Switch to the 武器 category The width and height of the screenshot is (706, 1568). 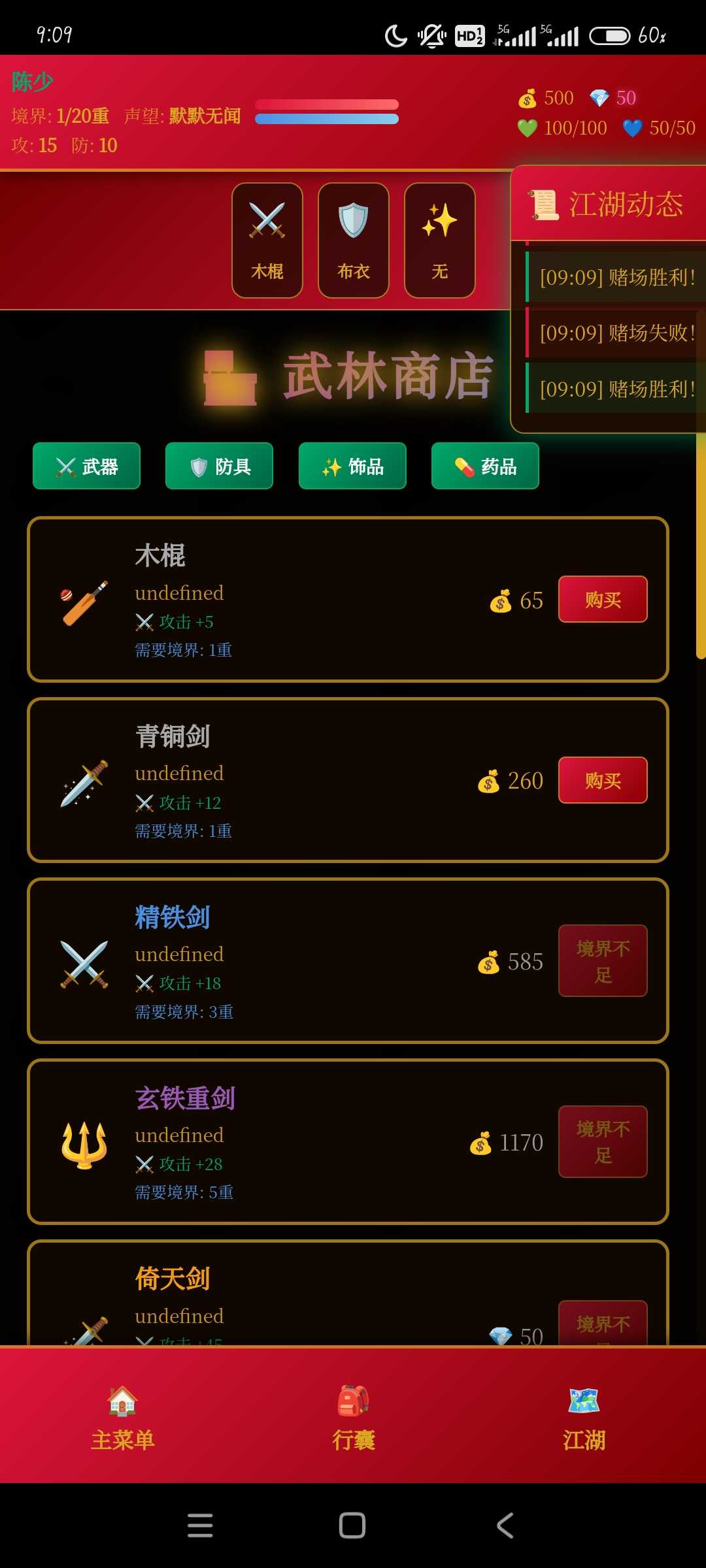pyautogui.click(x=86, y=466)
